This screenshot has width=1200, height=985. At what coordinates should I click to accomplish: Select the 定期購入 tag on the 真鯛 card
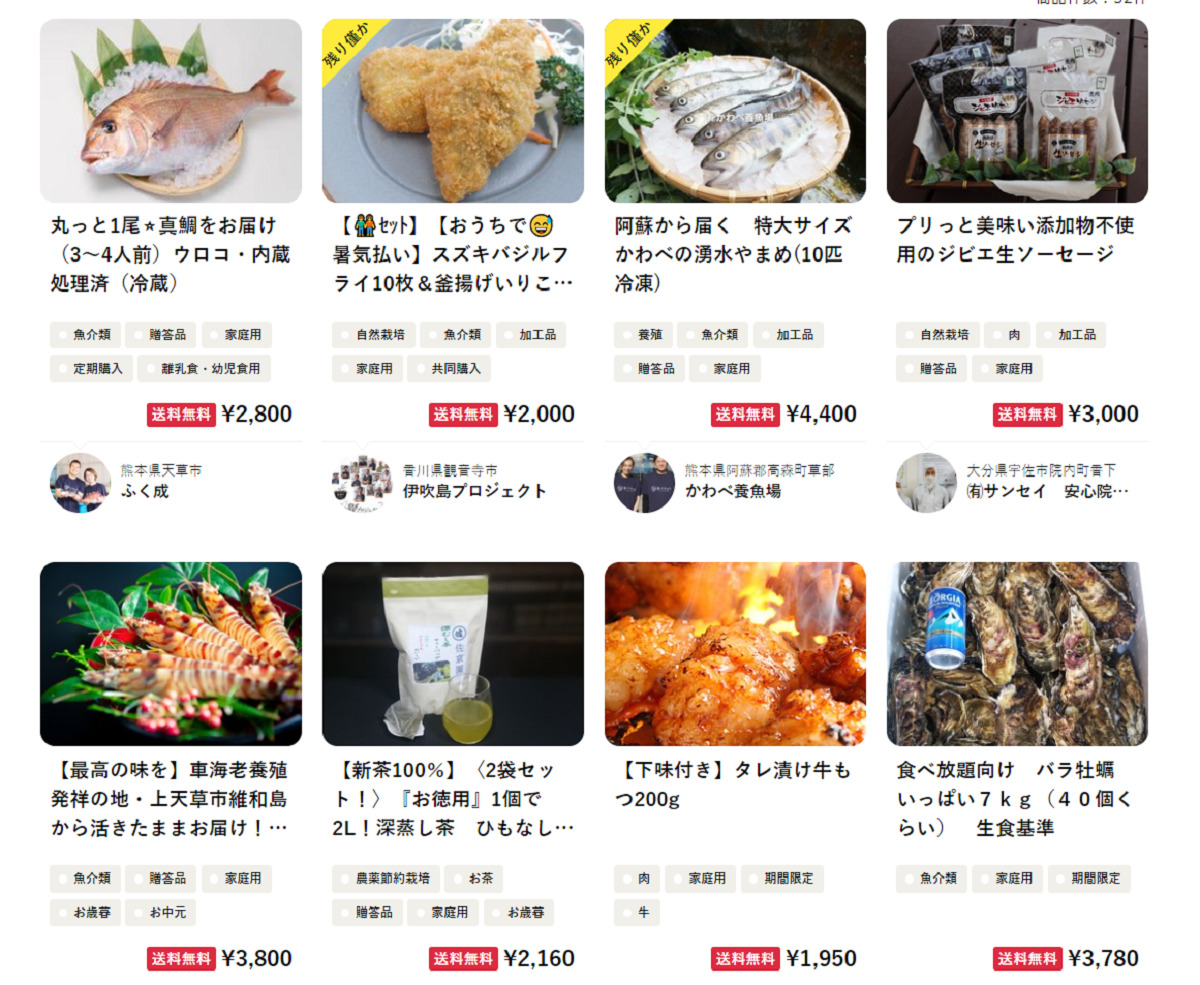coord(91,369)
